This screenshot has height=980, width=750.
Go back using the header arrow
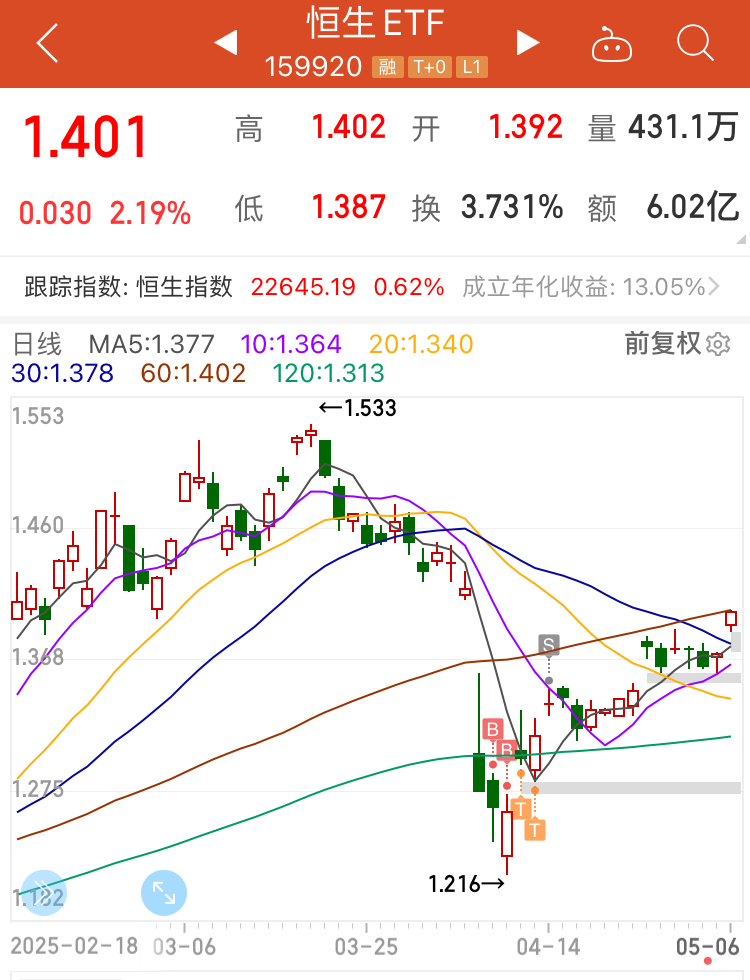pyautogui.click(x=46, y=43)
